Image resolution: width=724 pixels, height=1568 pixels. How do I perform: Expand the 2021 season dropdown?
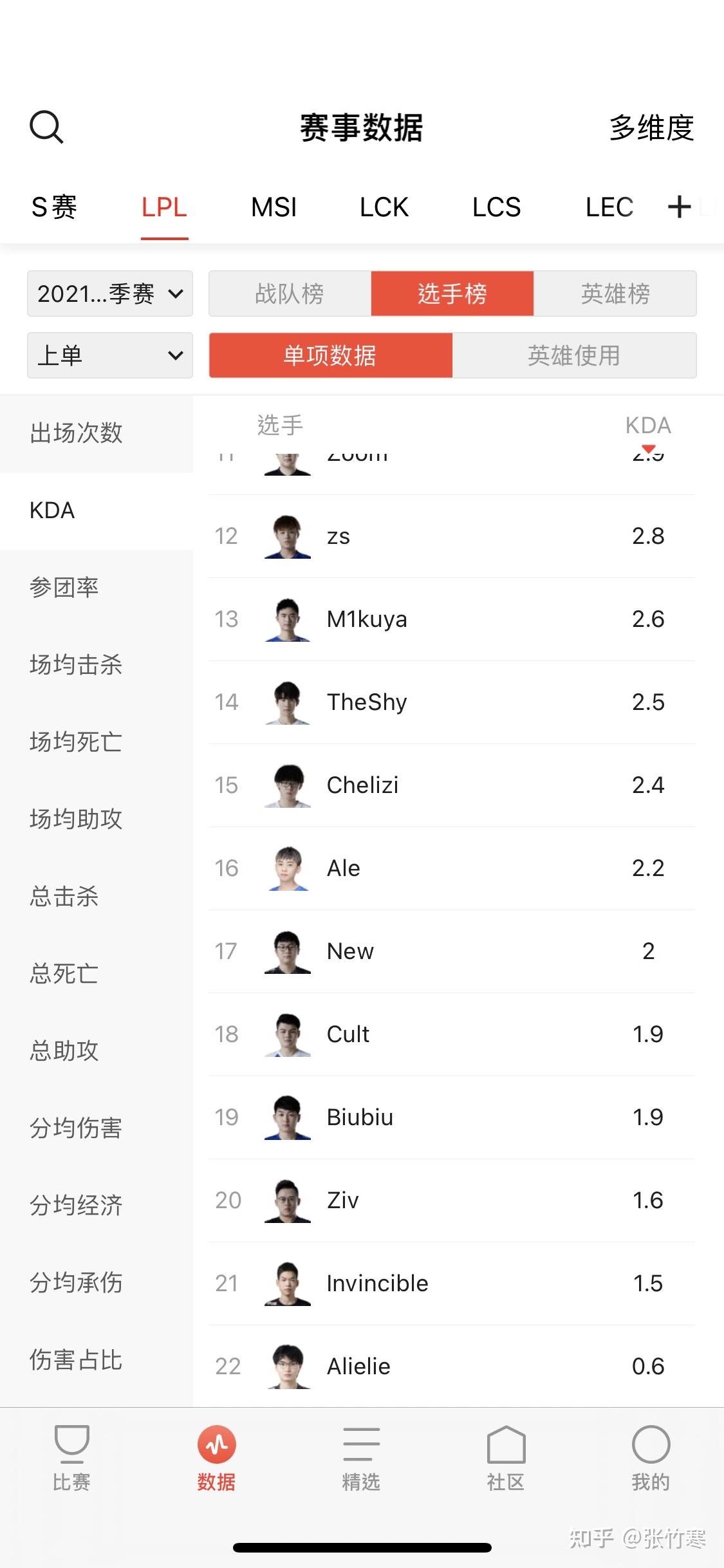point(110,294)
